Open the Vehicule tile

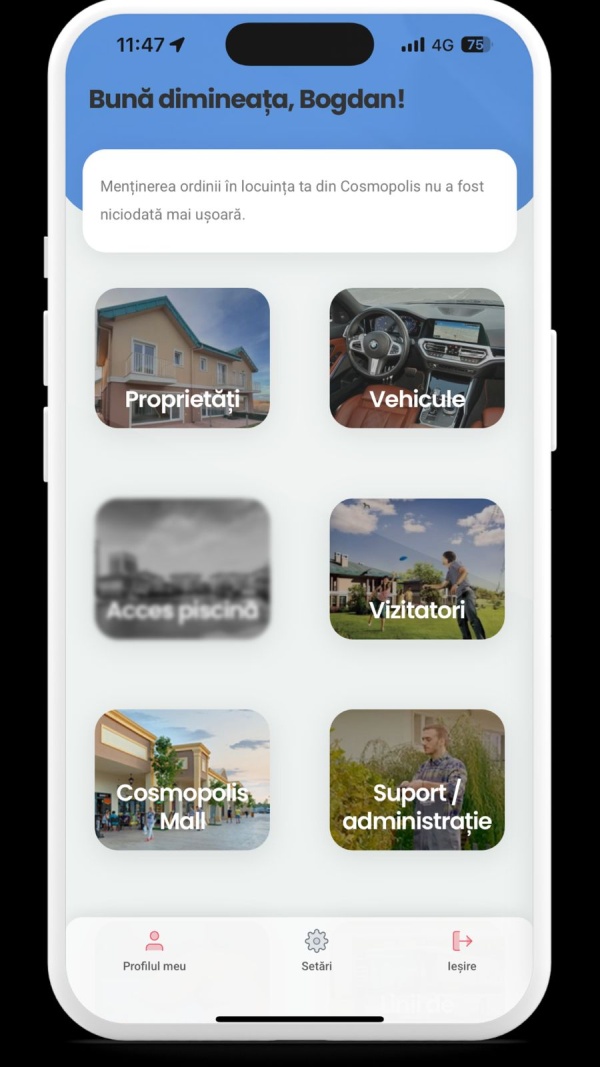coord(417,358)
